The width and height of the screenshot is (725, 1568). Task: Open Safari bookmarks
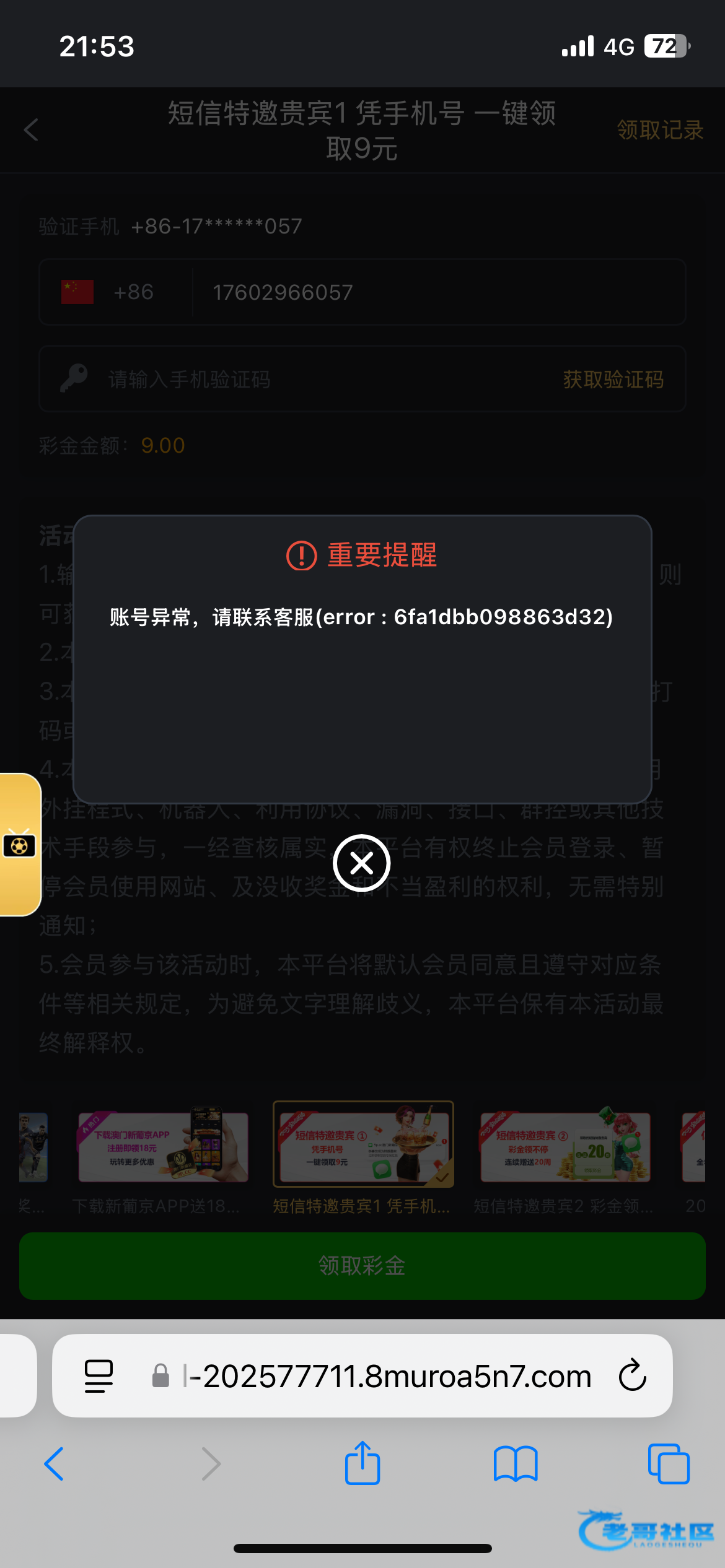pos(515,1464)
